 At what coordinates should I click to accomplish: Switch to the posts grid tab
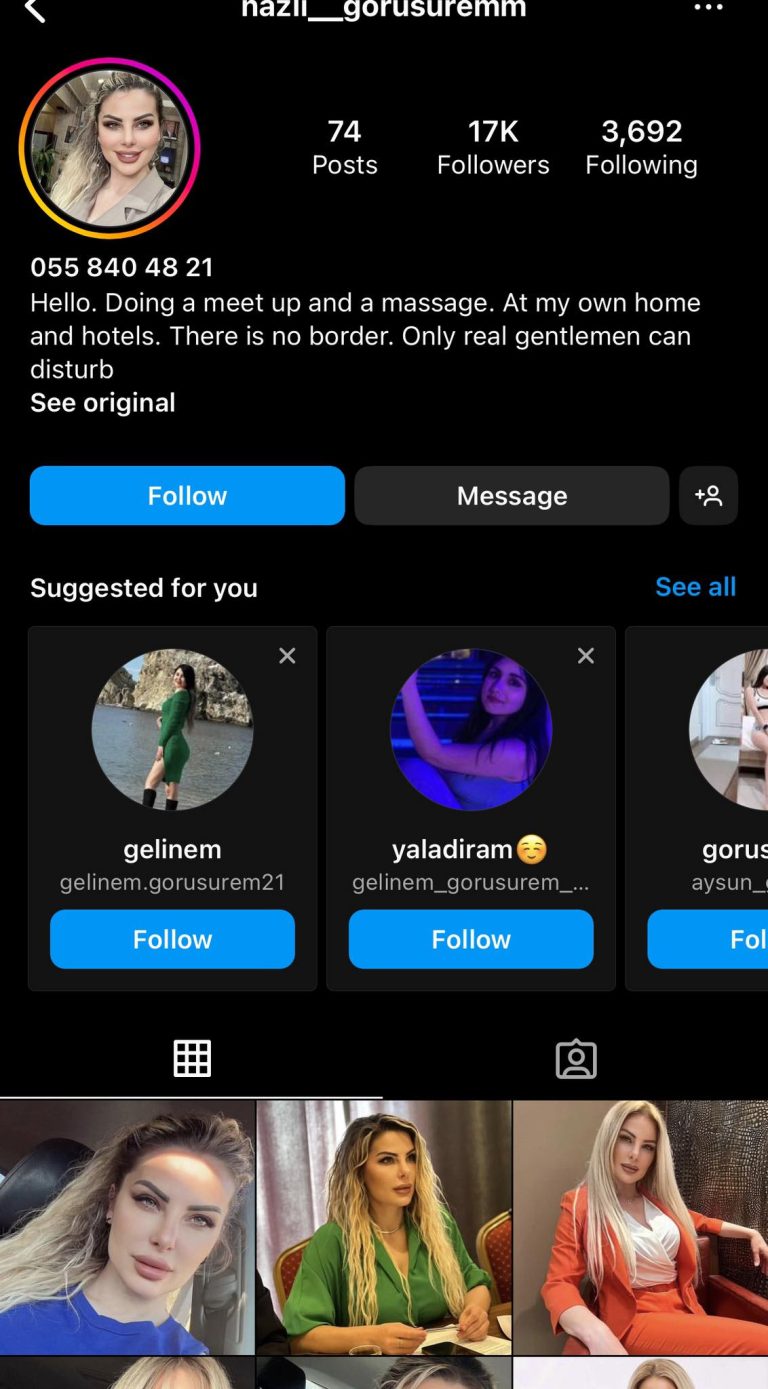192,1058
